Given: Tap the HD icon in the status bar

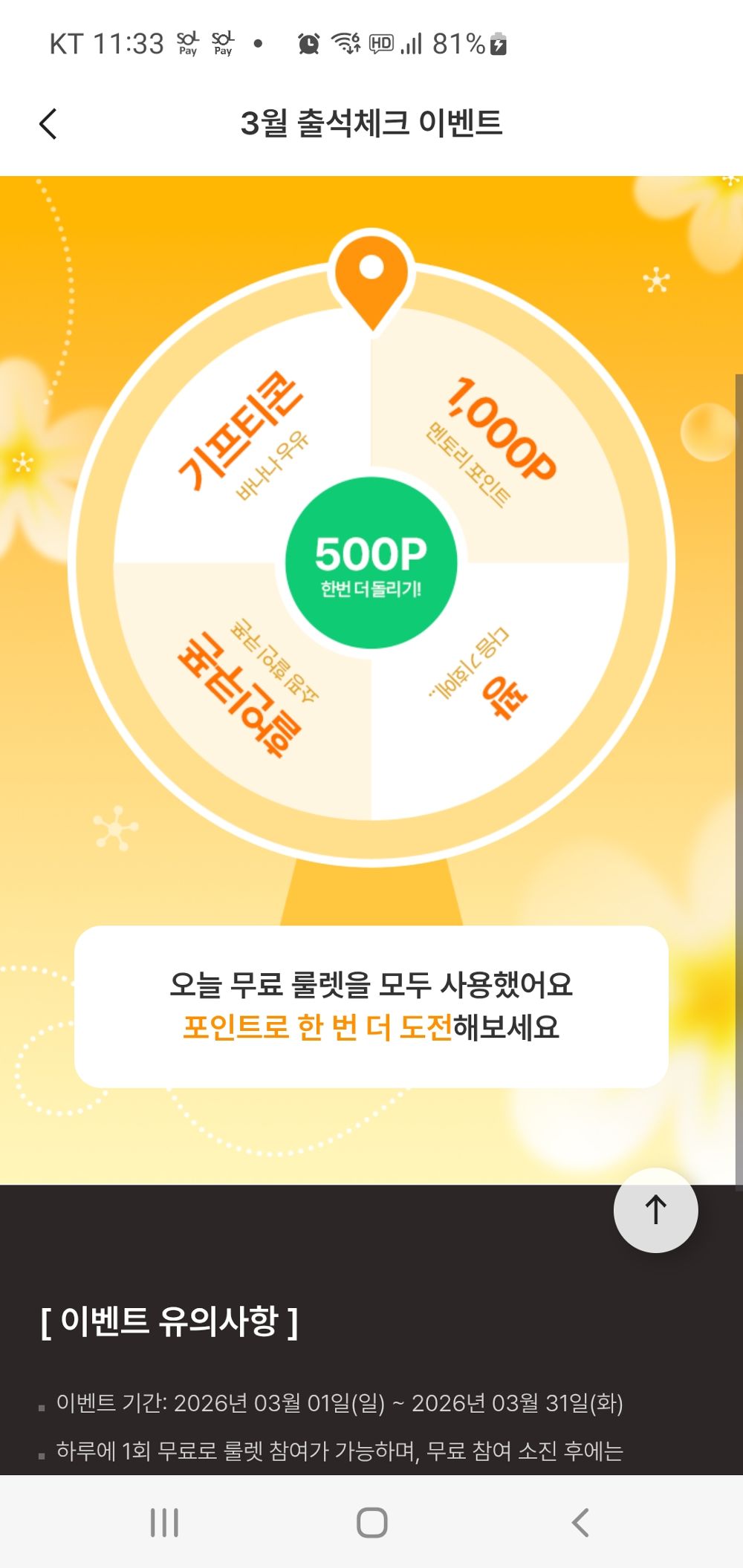Looking at the screenshot, I should pos(379,42).
